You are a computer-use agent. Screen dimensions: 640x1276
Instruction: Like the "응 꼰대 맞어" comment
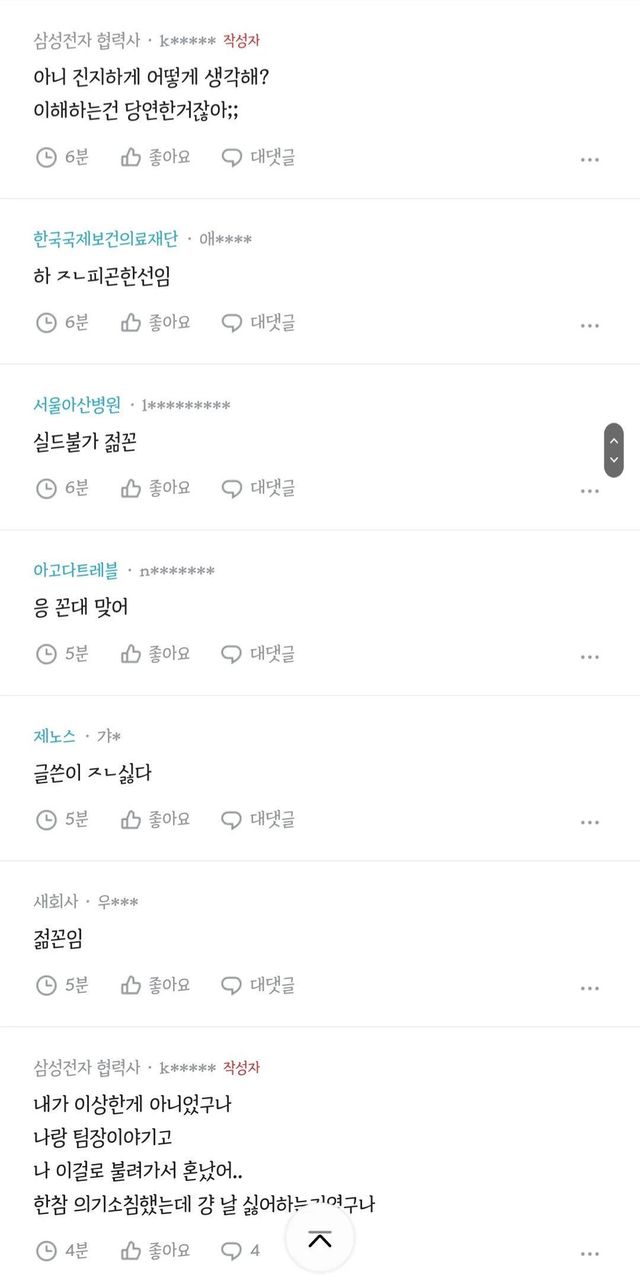[x=155, y=654]
